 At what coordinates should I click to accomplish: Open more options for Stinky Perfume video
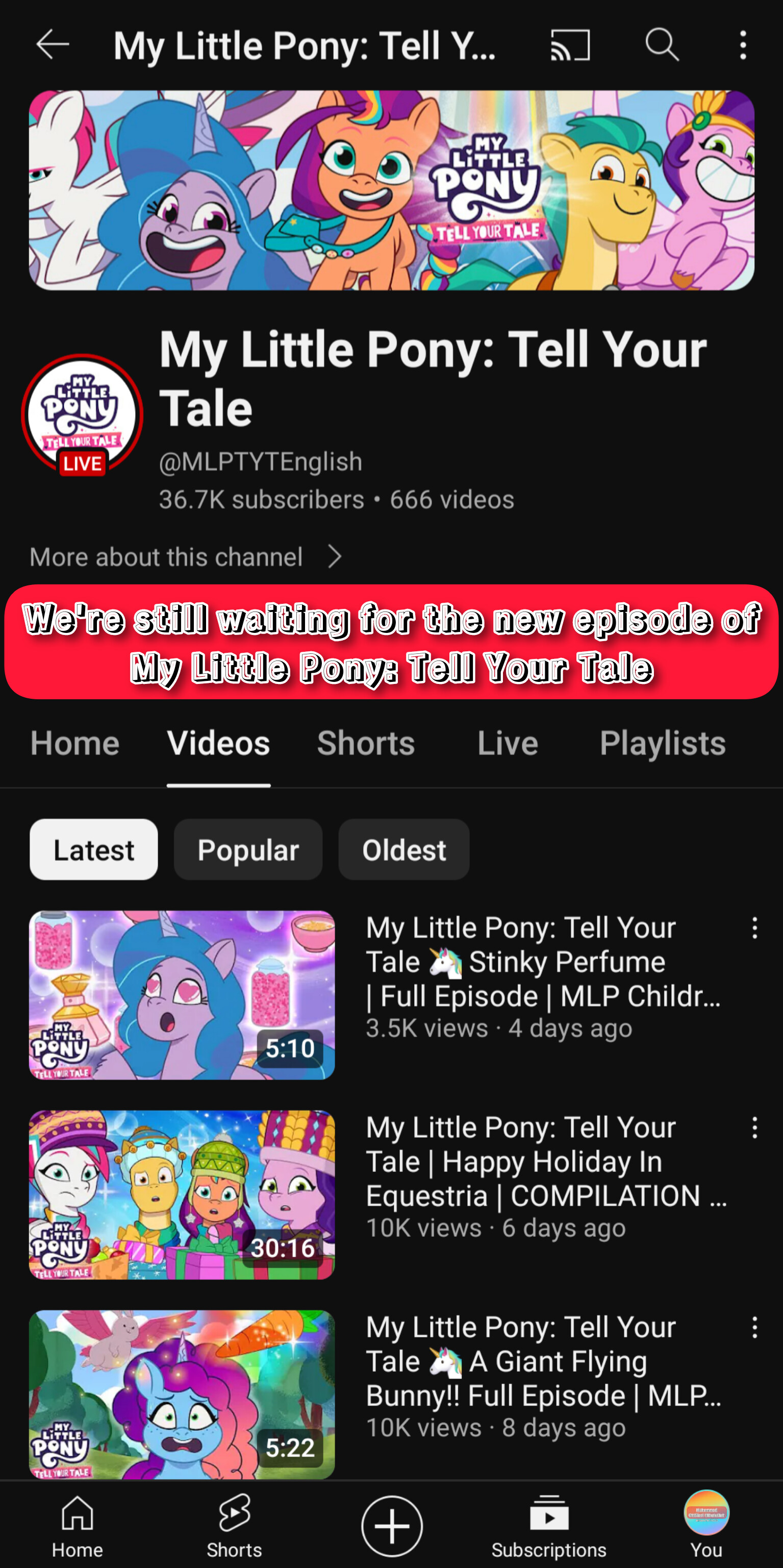754,928
